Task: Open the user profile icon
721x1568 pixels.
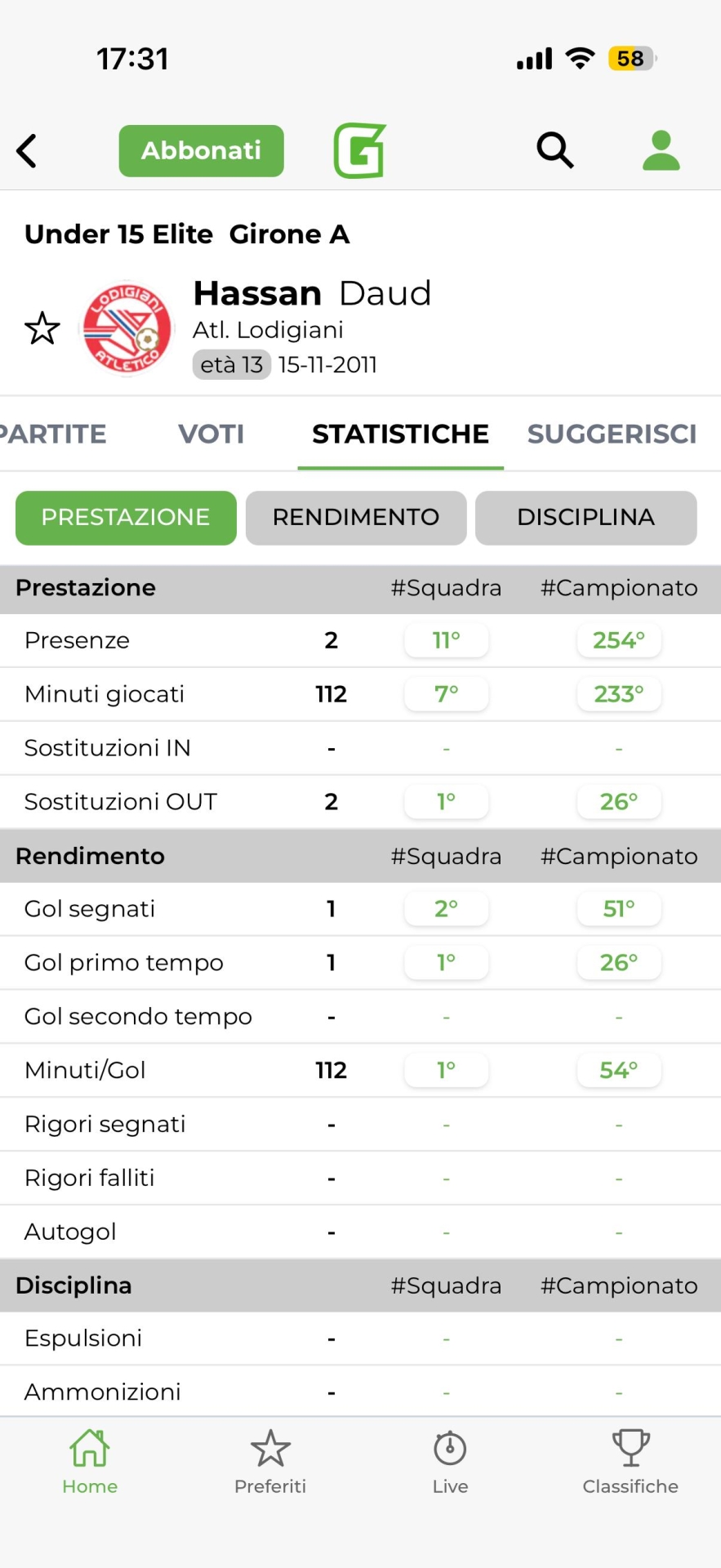Action: tap(661, 150)
